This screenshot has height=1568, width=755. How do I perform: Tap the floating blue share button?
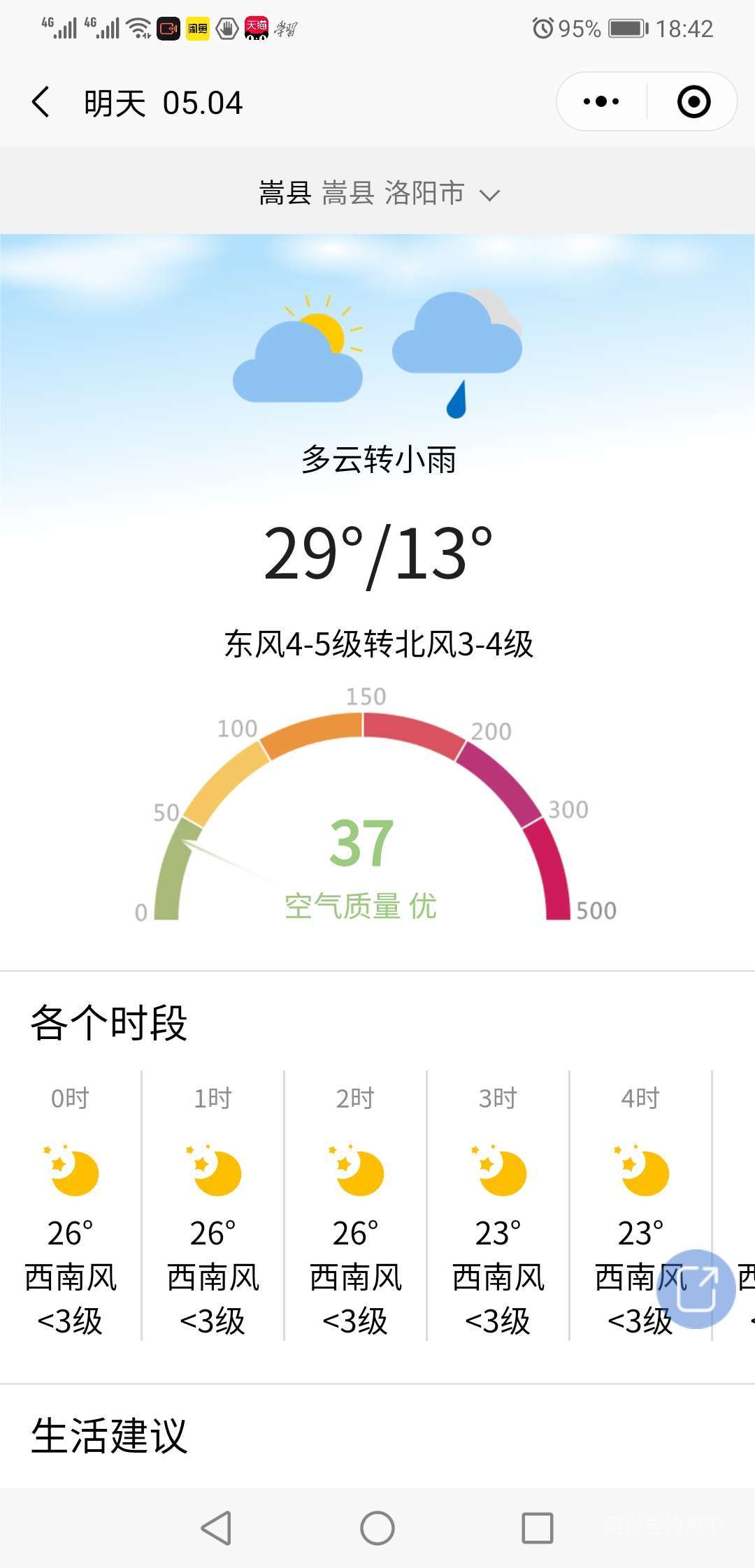pos(696,1288)
